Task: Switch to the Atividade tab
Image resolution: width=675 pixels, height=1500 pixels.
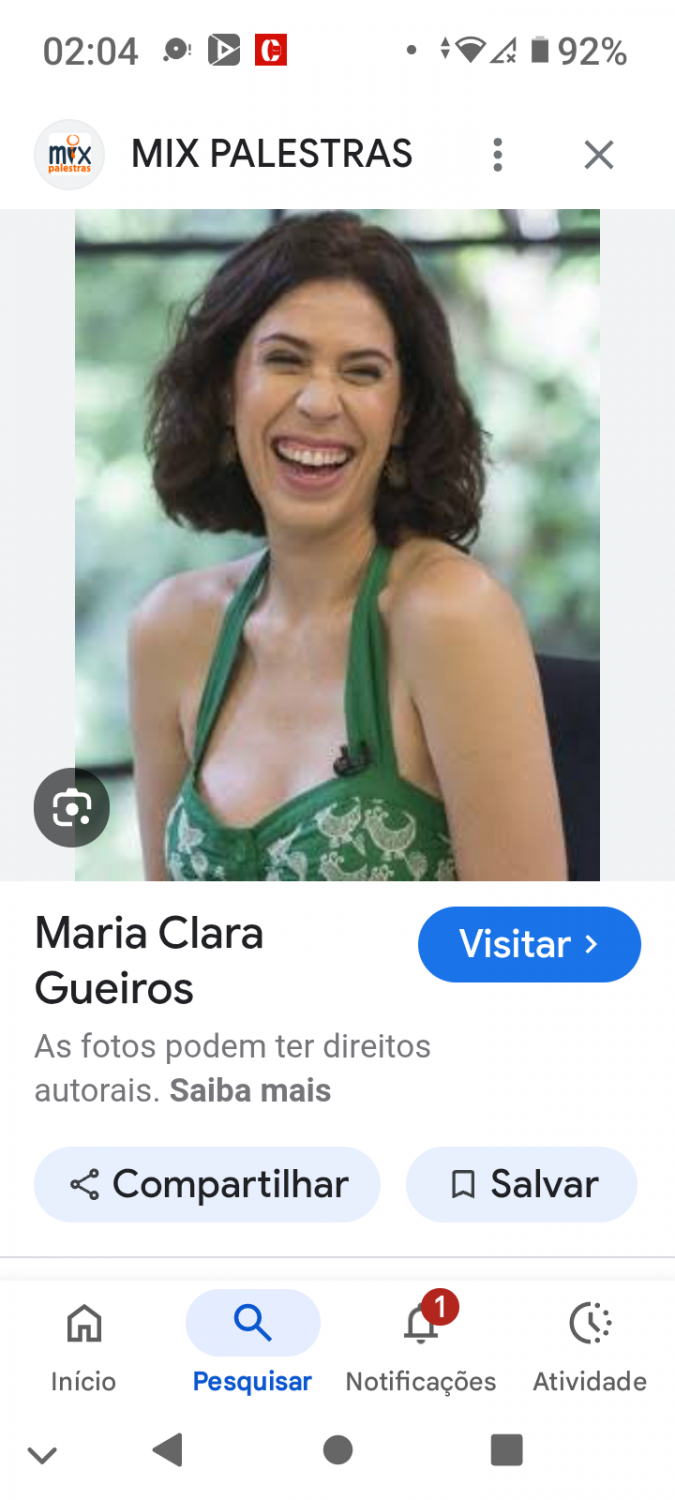Action: [x=590, y=1343]
